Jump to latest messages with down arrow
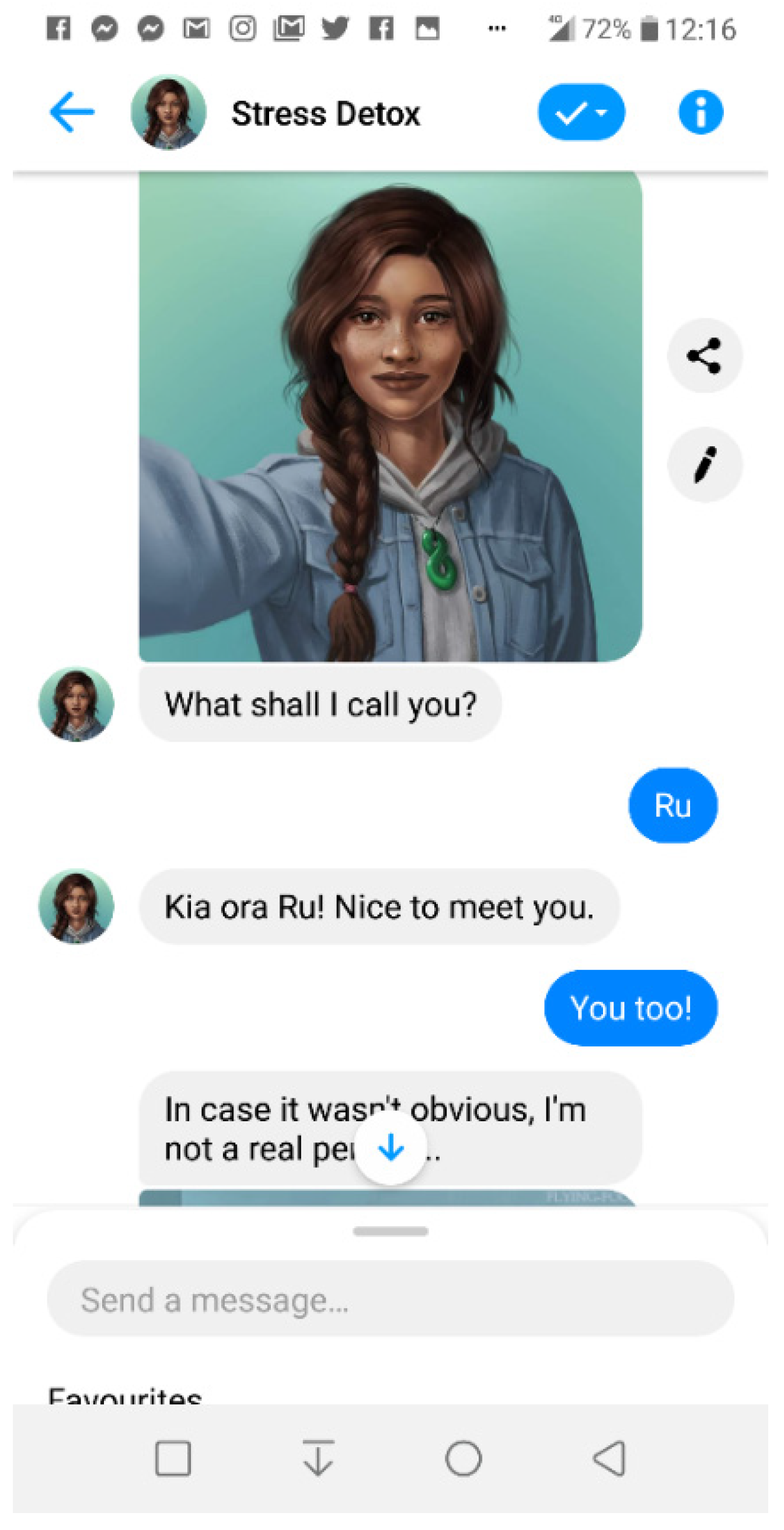Image resolution: width=784 pixels, height=1530 pixels. click(x=390, y=1147)
